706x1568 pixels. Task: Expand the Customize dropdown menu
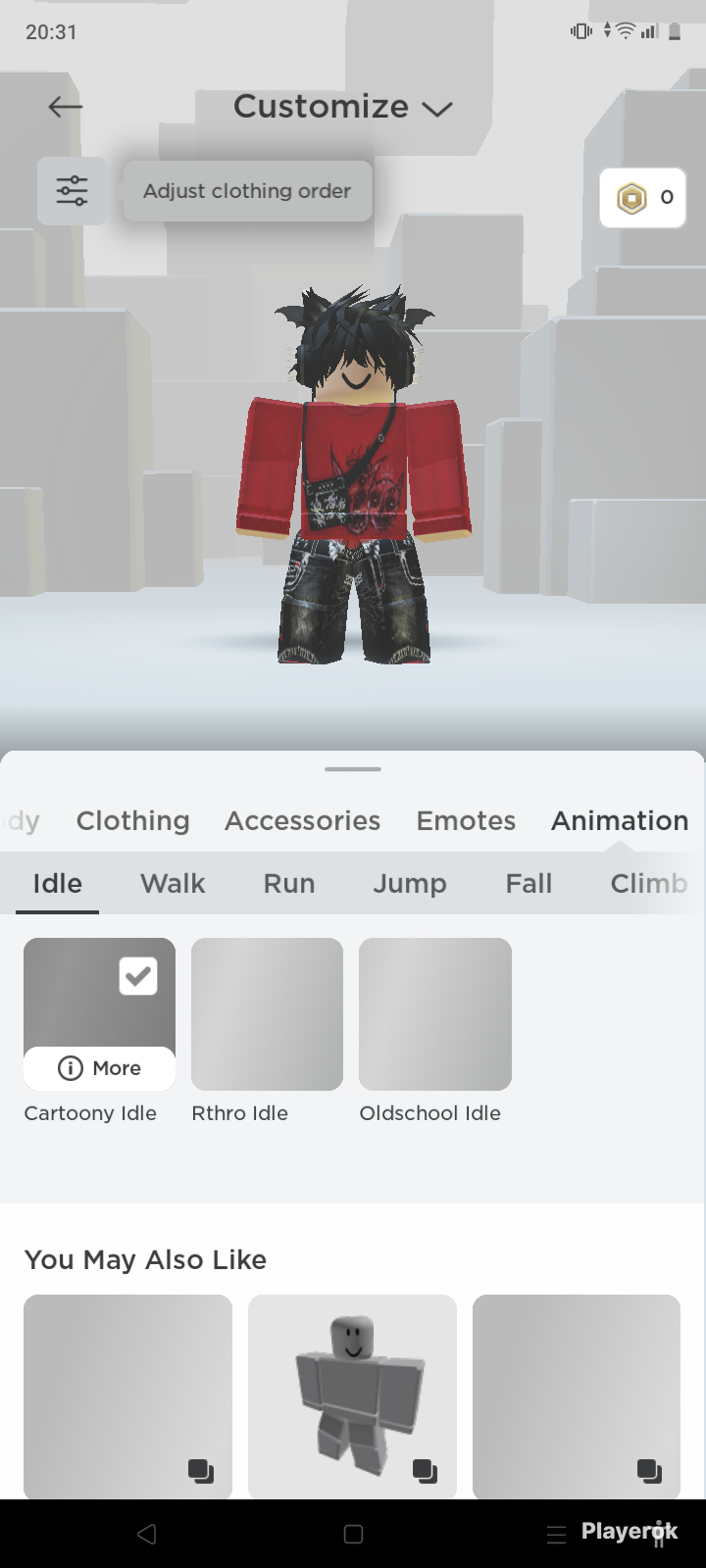342,107
